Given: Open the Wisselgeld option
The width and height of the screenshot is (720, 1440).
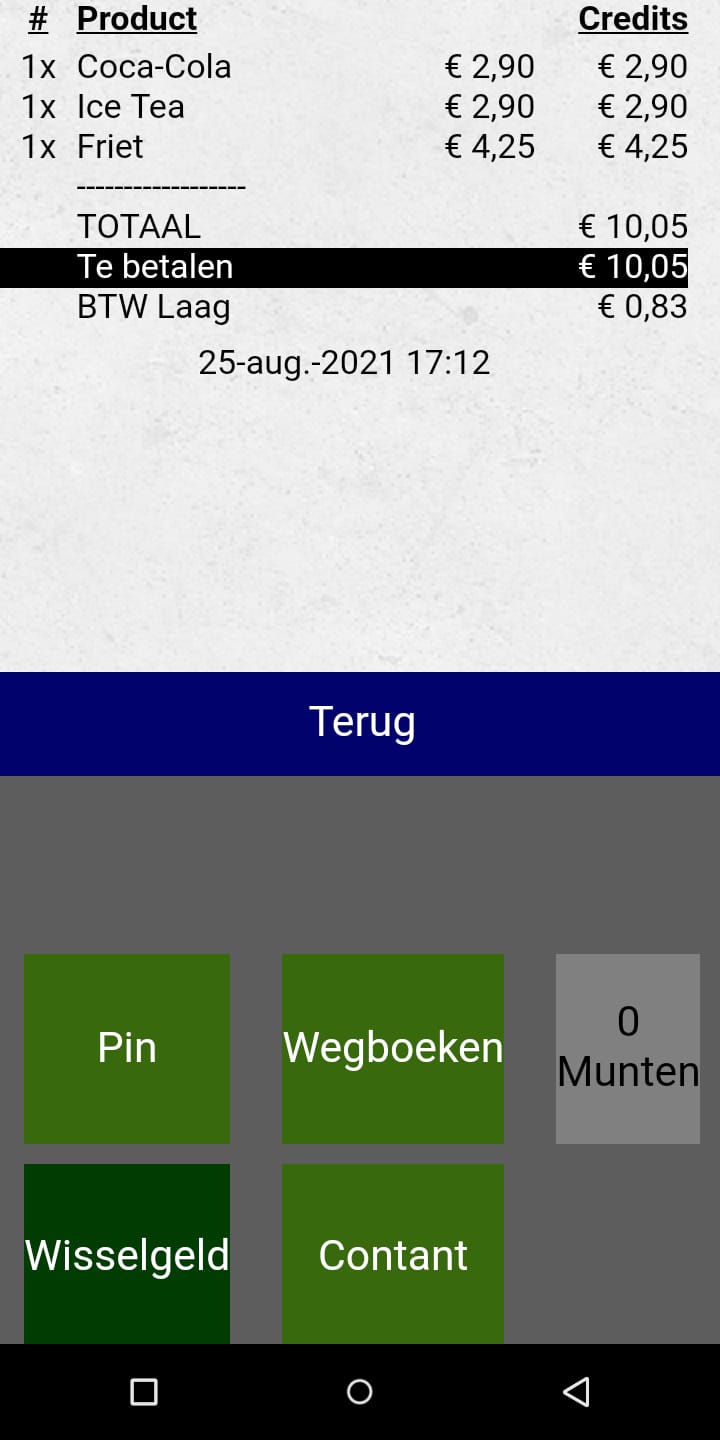Looking at the screenshot, I should click(127, 1254).
